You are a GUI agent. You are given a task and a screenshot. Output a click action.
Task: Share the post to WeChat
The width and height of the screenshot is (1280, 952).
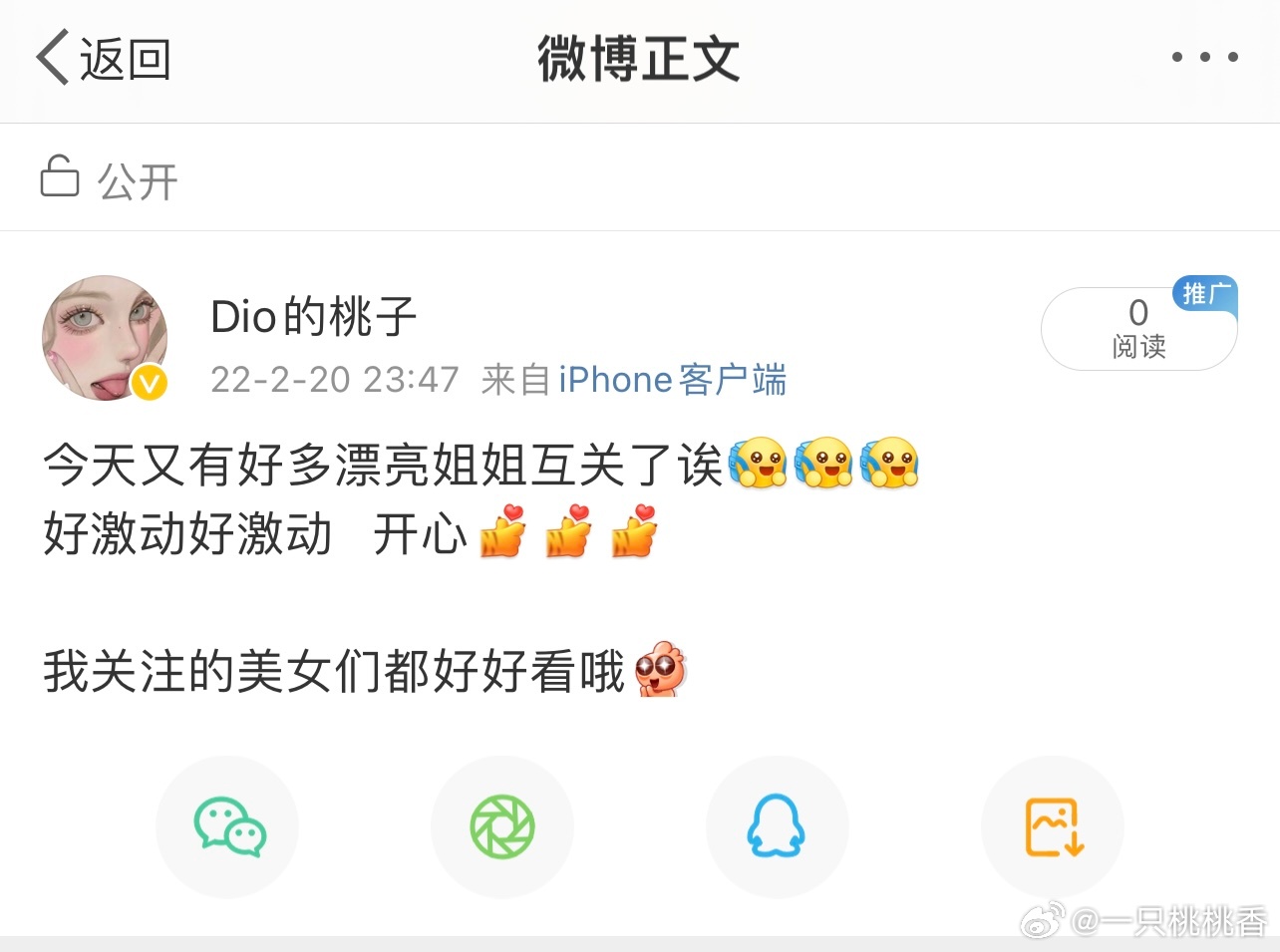point(228,826)
